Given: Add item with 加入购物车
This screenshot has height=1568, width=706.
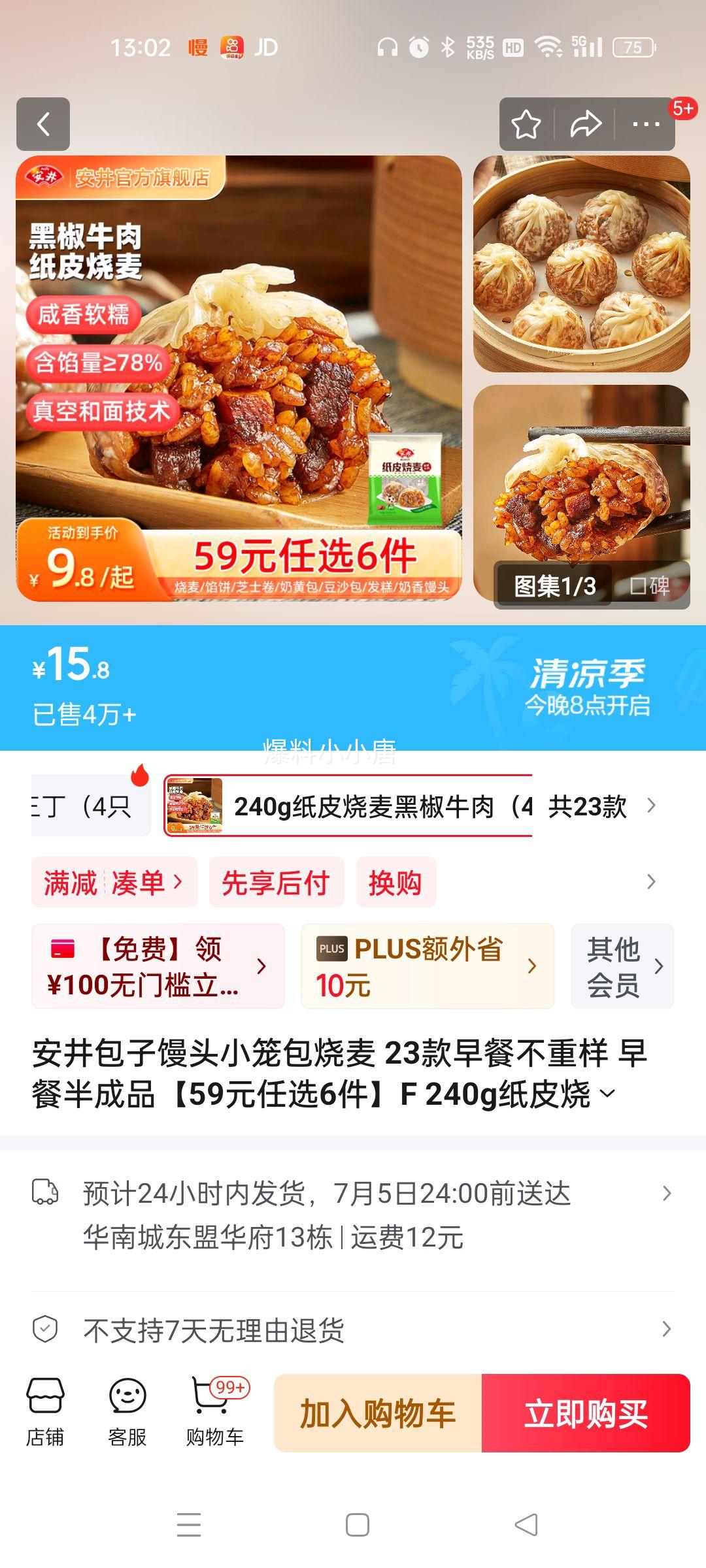Looking at the screenshot, I should pyautogui.click(x=378, y=1414).
